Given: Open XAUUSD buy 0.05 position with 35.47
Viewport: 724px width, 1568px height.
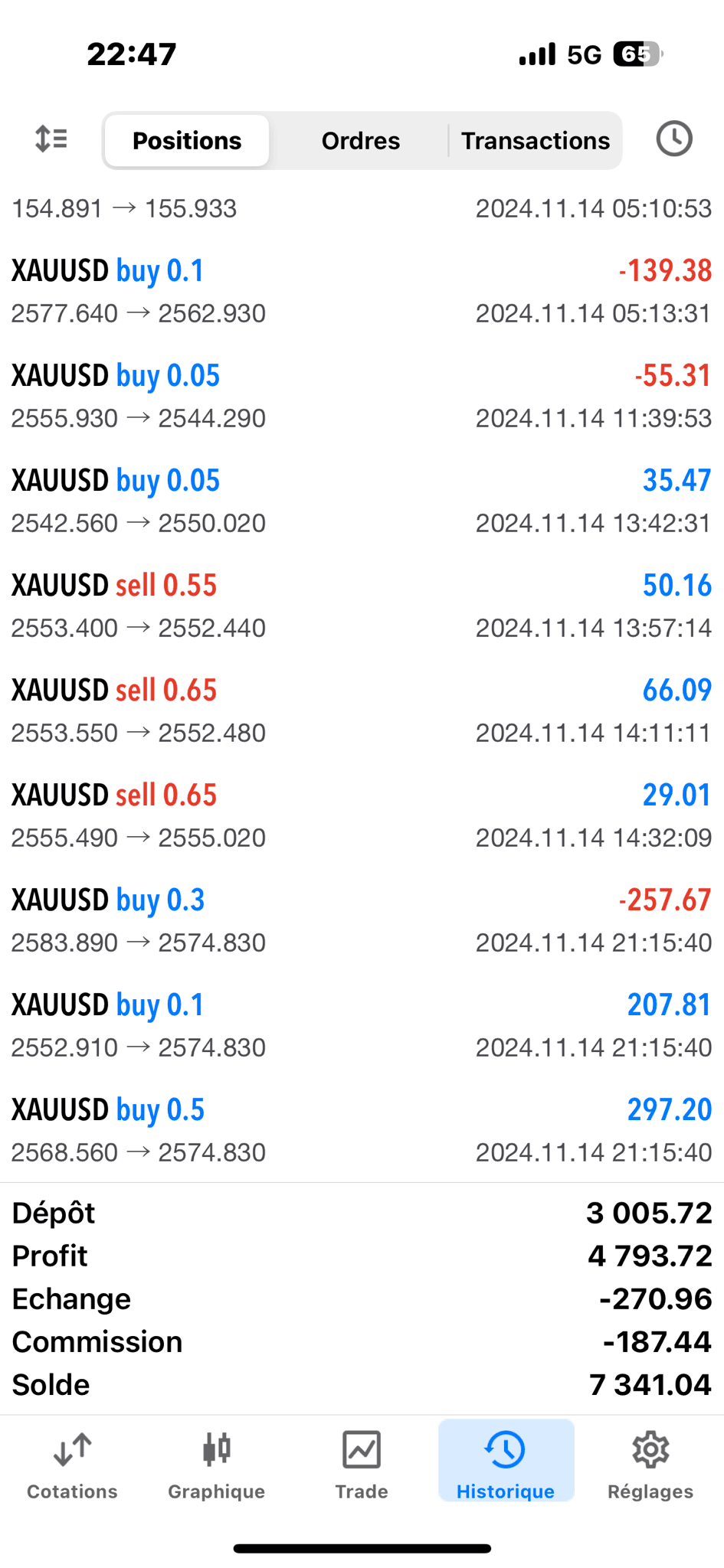Looking at the screenshot, I should [362, 501].
